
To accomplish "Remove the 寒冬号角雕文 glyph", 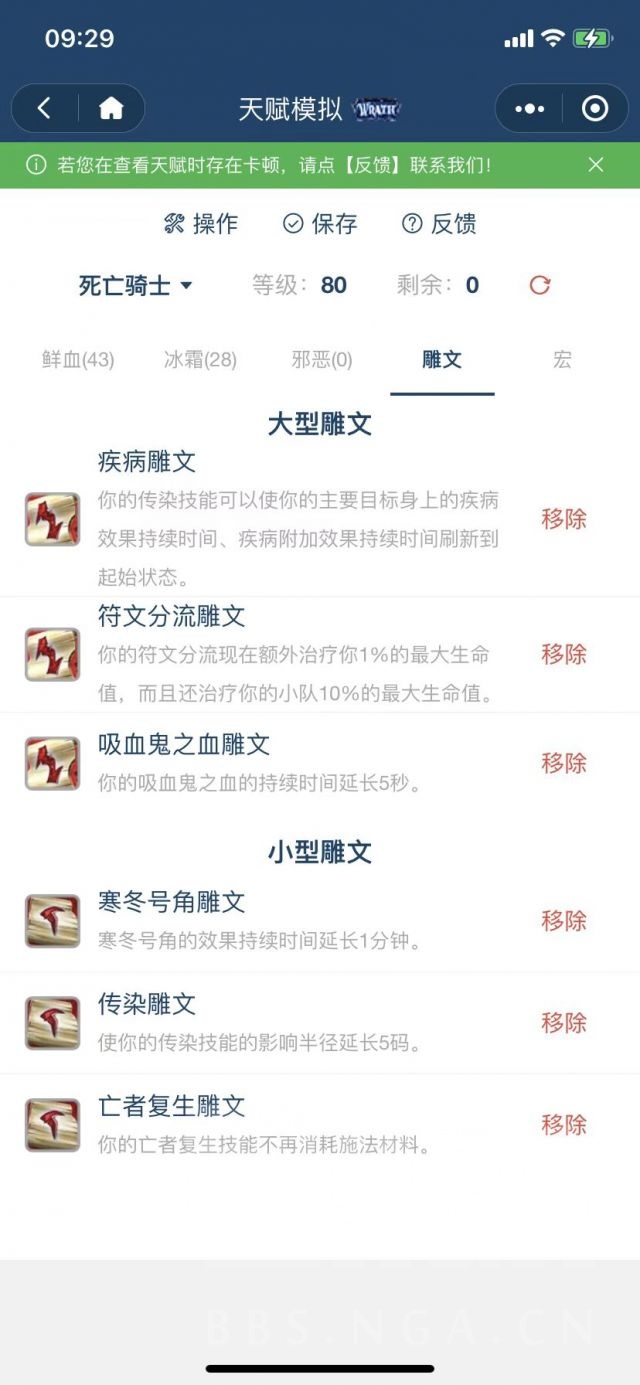I will tap(564, 921).
